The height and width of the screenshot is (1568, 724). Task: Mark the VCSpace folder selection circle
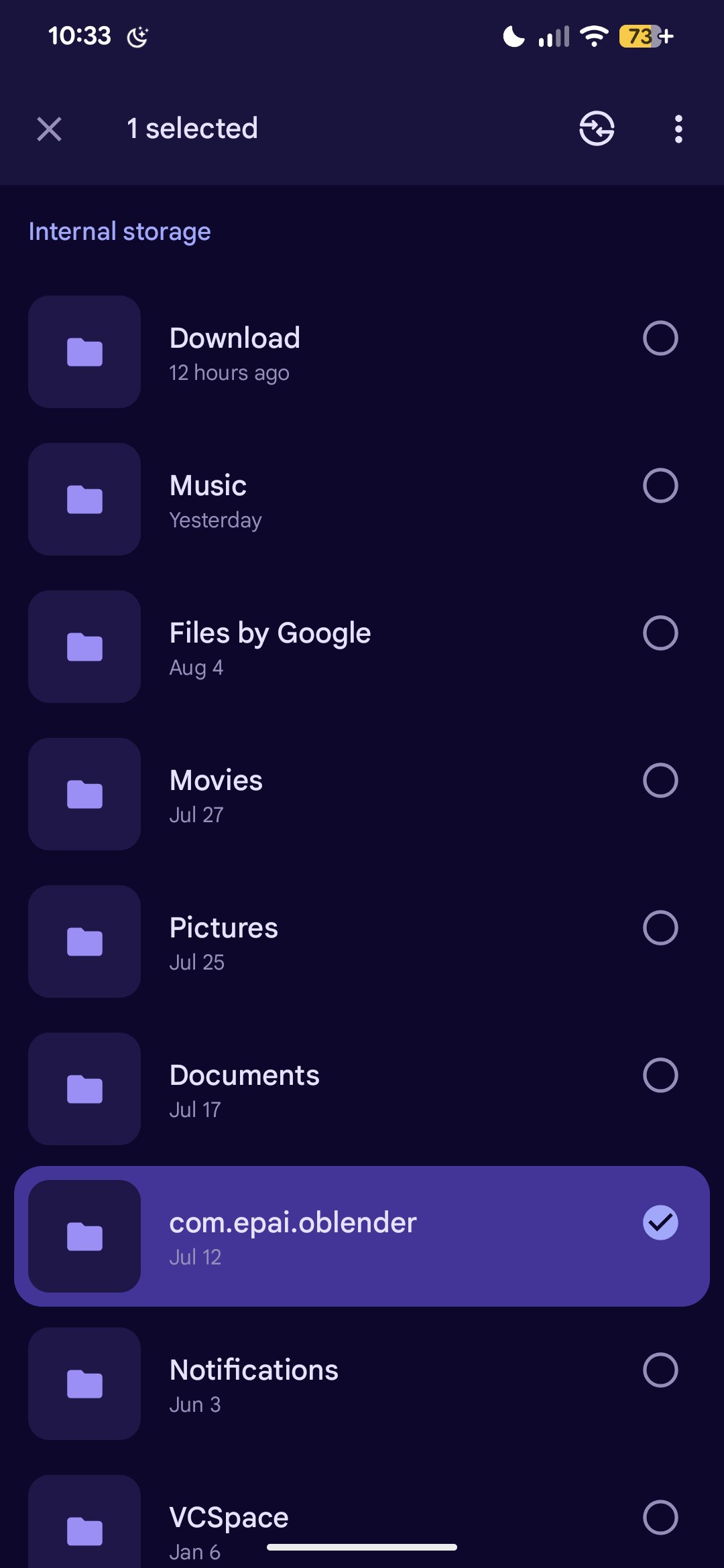click(x=660, y=1517)
